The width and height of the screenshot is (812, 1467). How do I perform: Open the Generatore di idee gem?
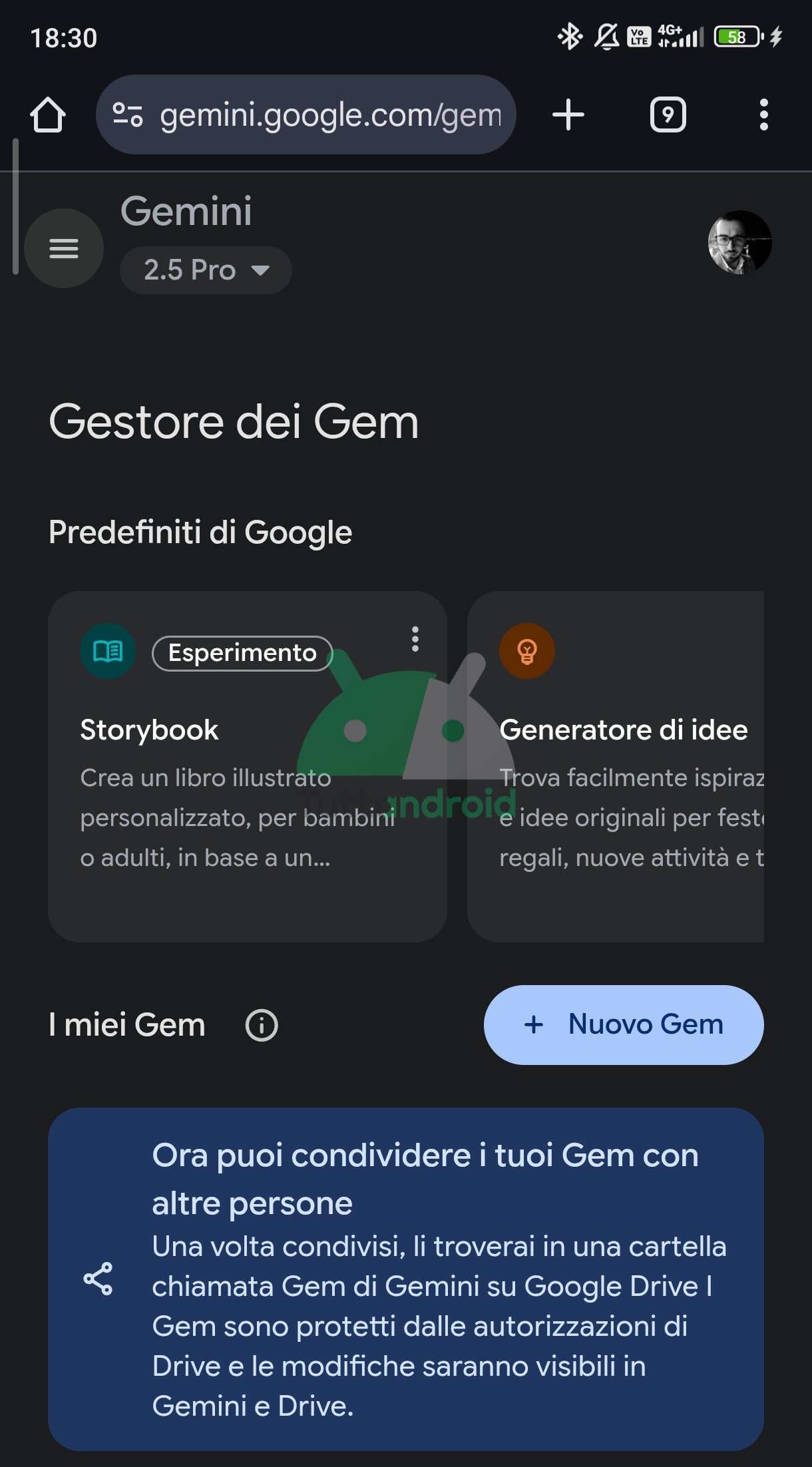pos(616,766)
